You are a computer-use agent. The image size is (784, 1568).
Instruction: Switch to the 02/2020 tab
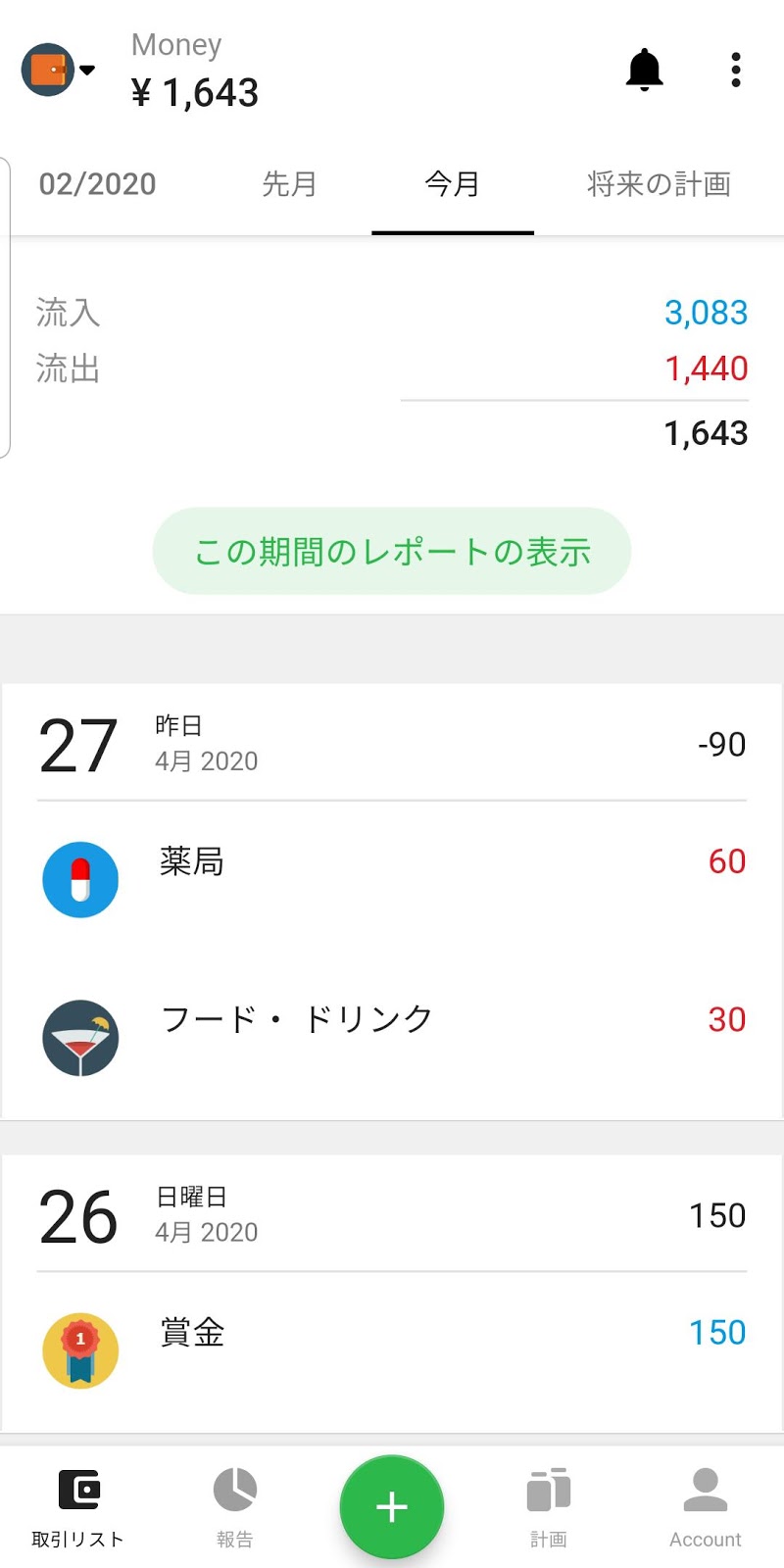click(x=97, y=184)
